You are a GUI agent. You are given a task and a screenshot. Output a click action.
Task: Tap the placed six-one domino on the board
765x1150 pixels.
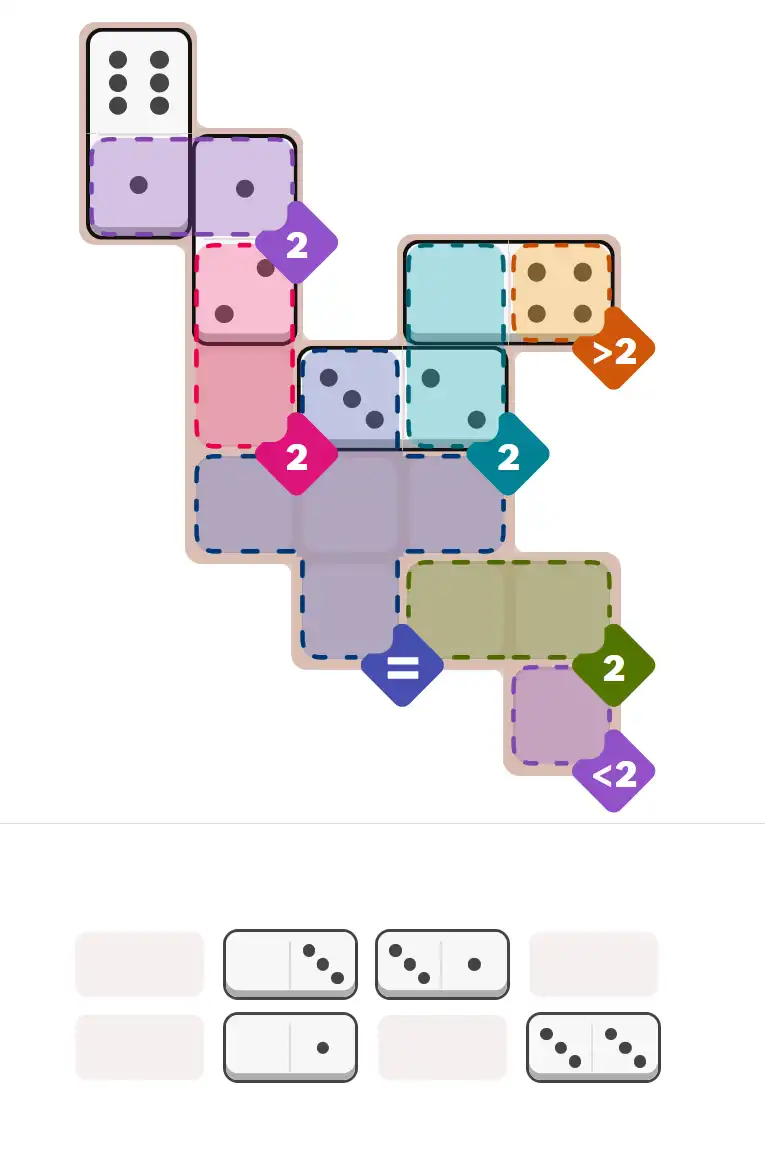point(139,134)
